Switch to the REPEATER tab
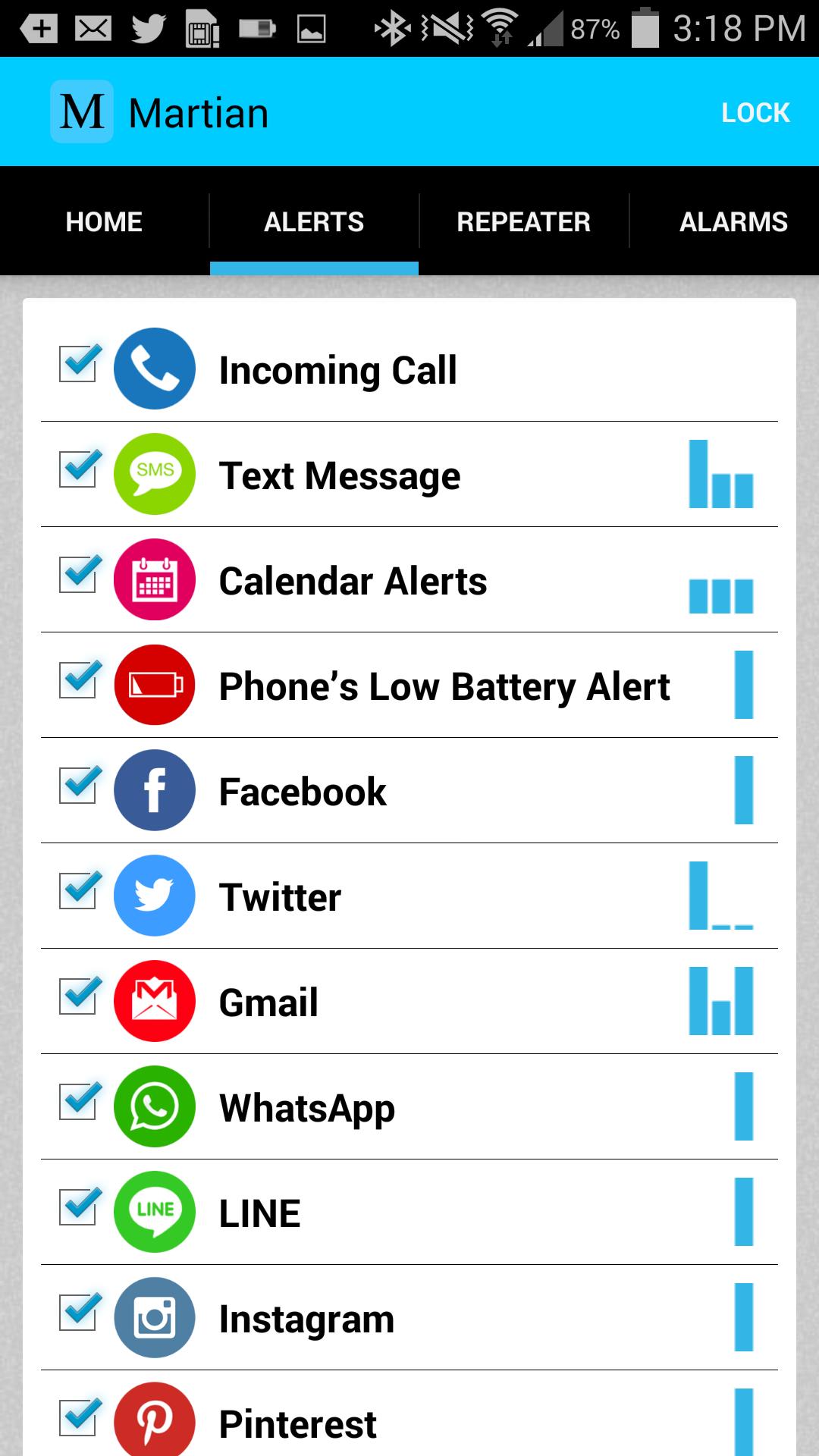Viewport: 819px width, 1456px height. coord(523,221)
